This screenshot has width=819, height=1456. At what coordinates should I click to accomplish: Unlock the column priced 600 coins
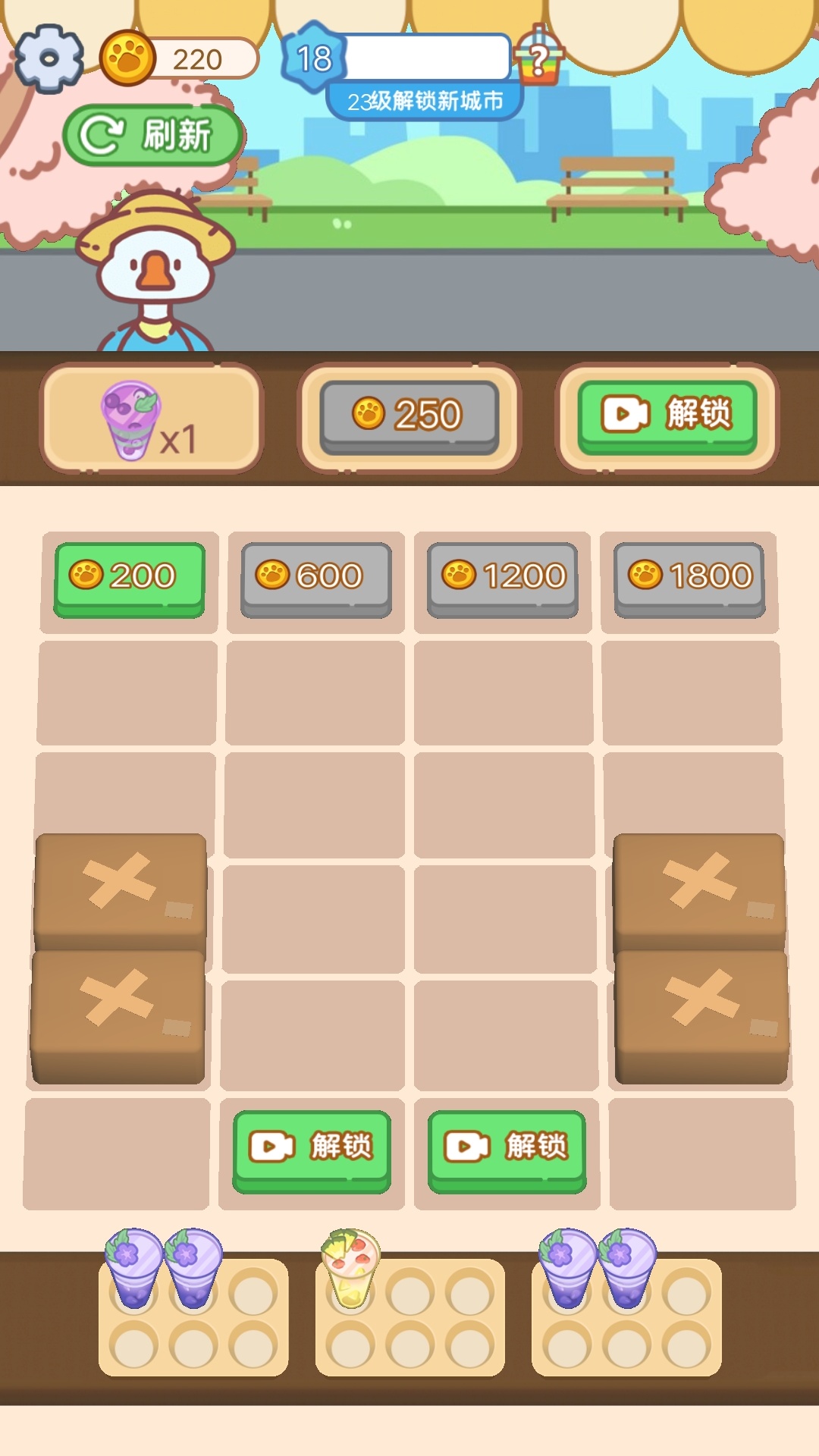pyautogui.click(x=316, y=578)
